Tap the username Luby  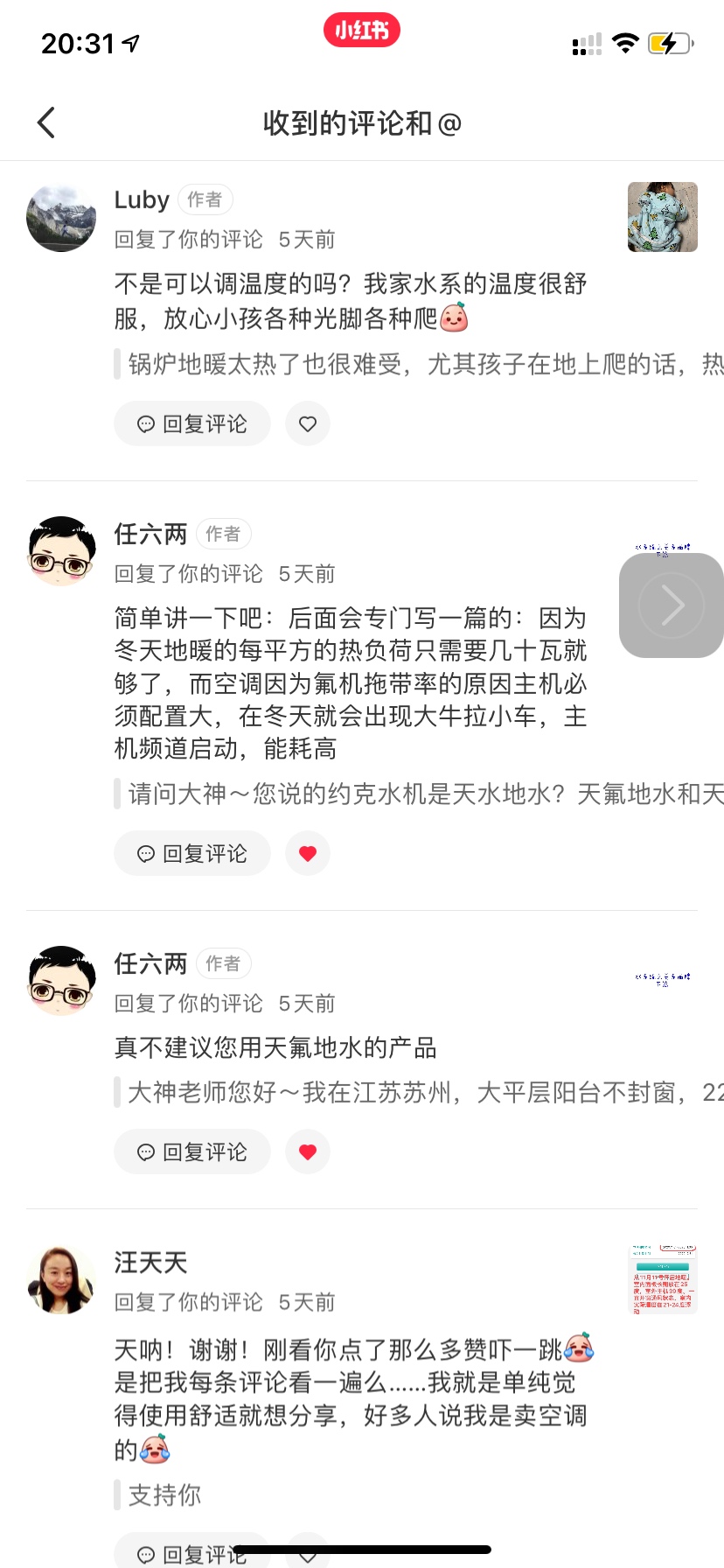(142, 200)
